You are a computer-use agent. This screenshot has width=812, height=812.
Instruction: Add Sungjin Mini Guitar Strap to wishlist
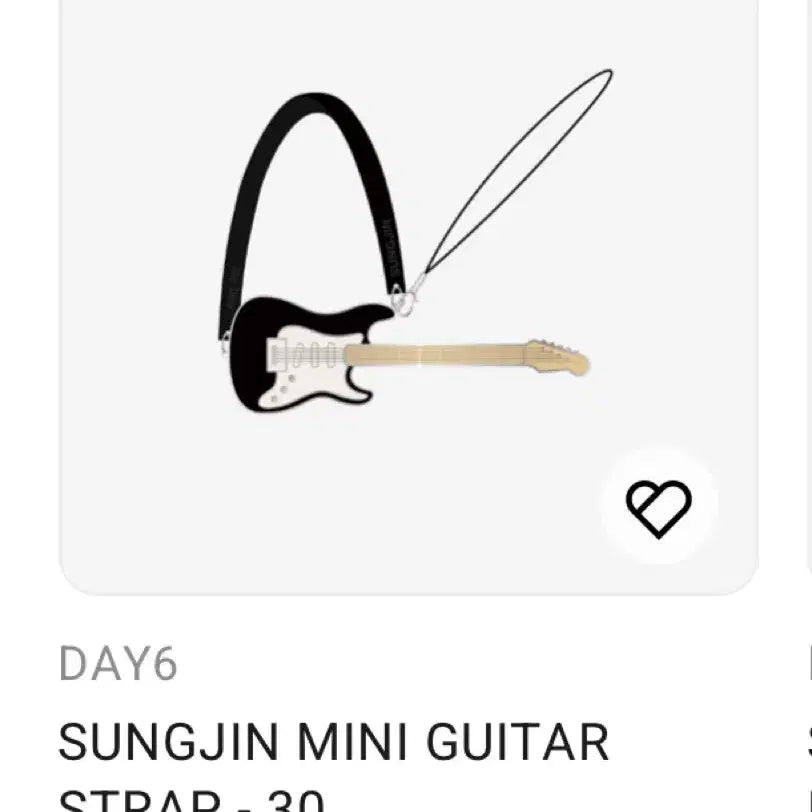pos(658,507)
